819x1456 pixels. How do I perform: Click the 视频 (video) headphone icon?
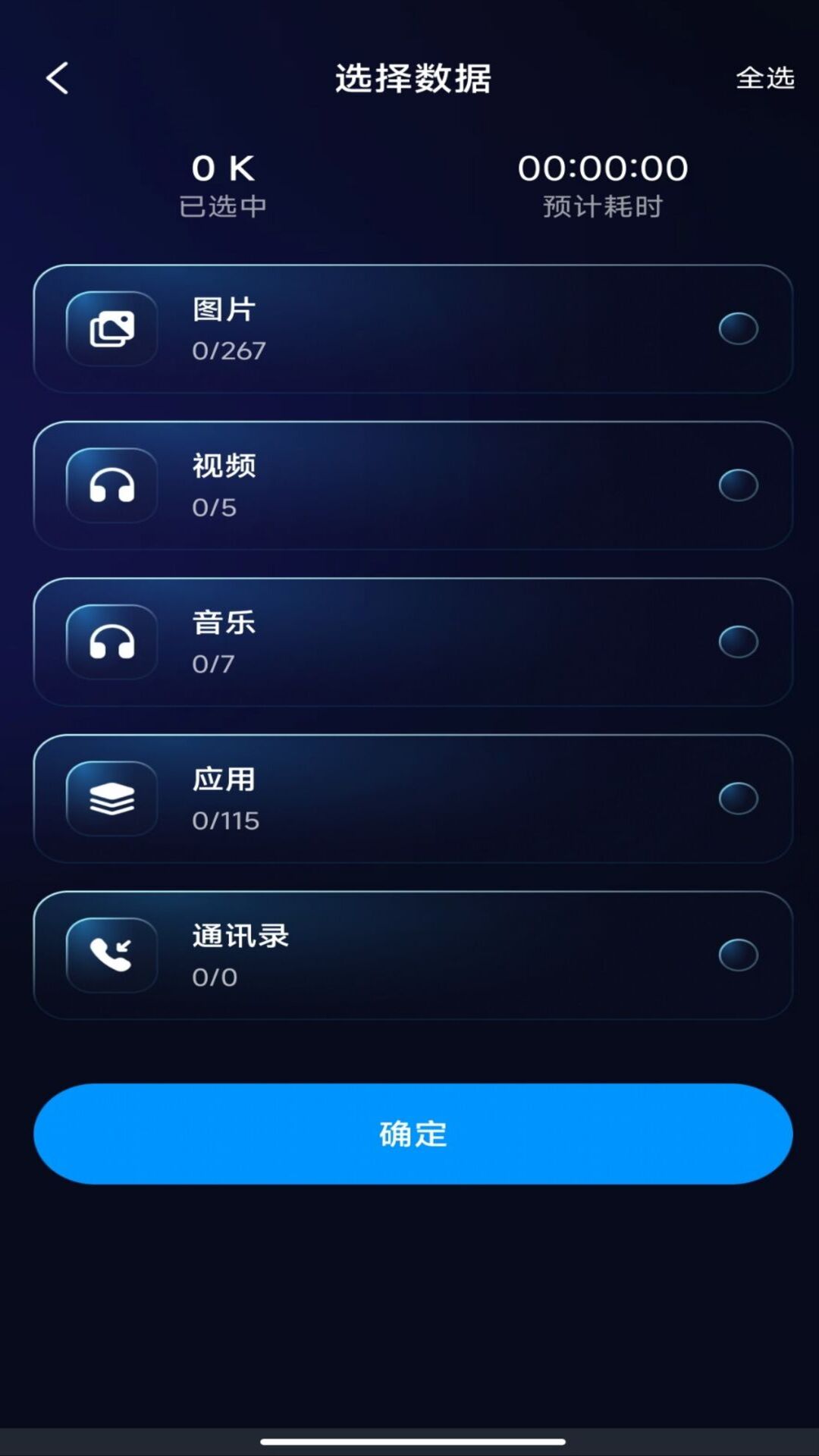(x=111, y=485)
